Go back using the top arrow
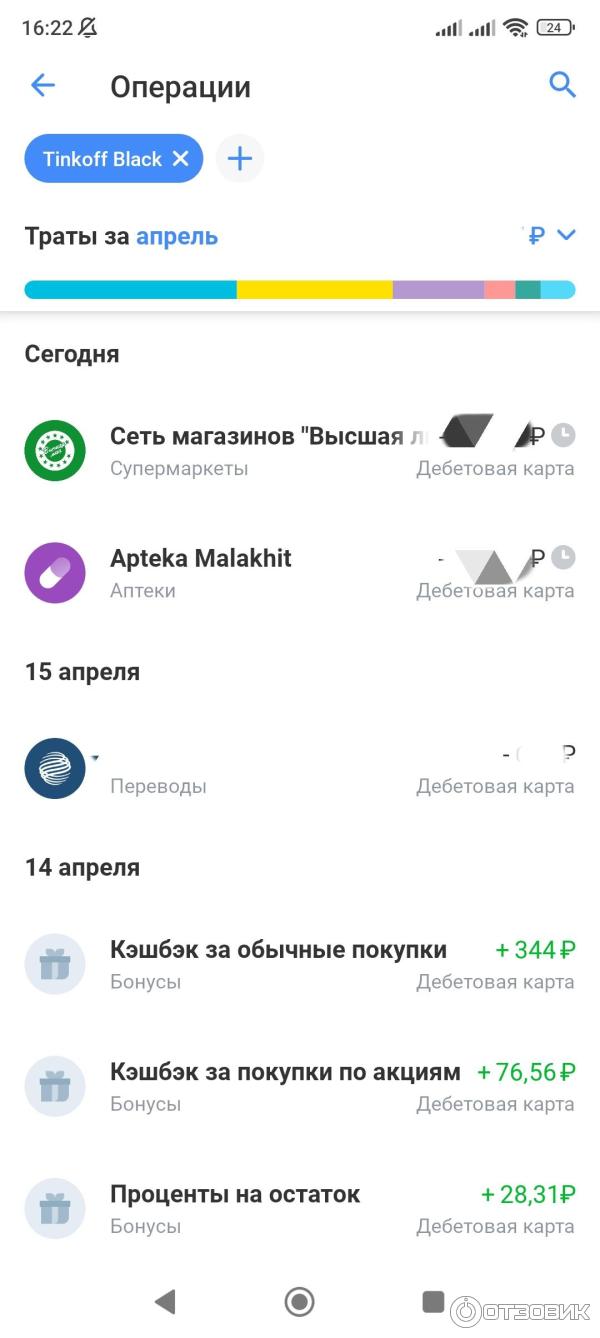The image size is (600, 1338). point(43,86)
